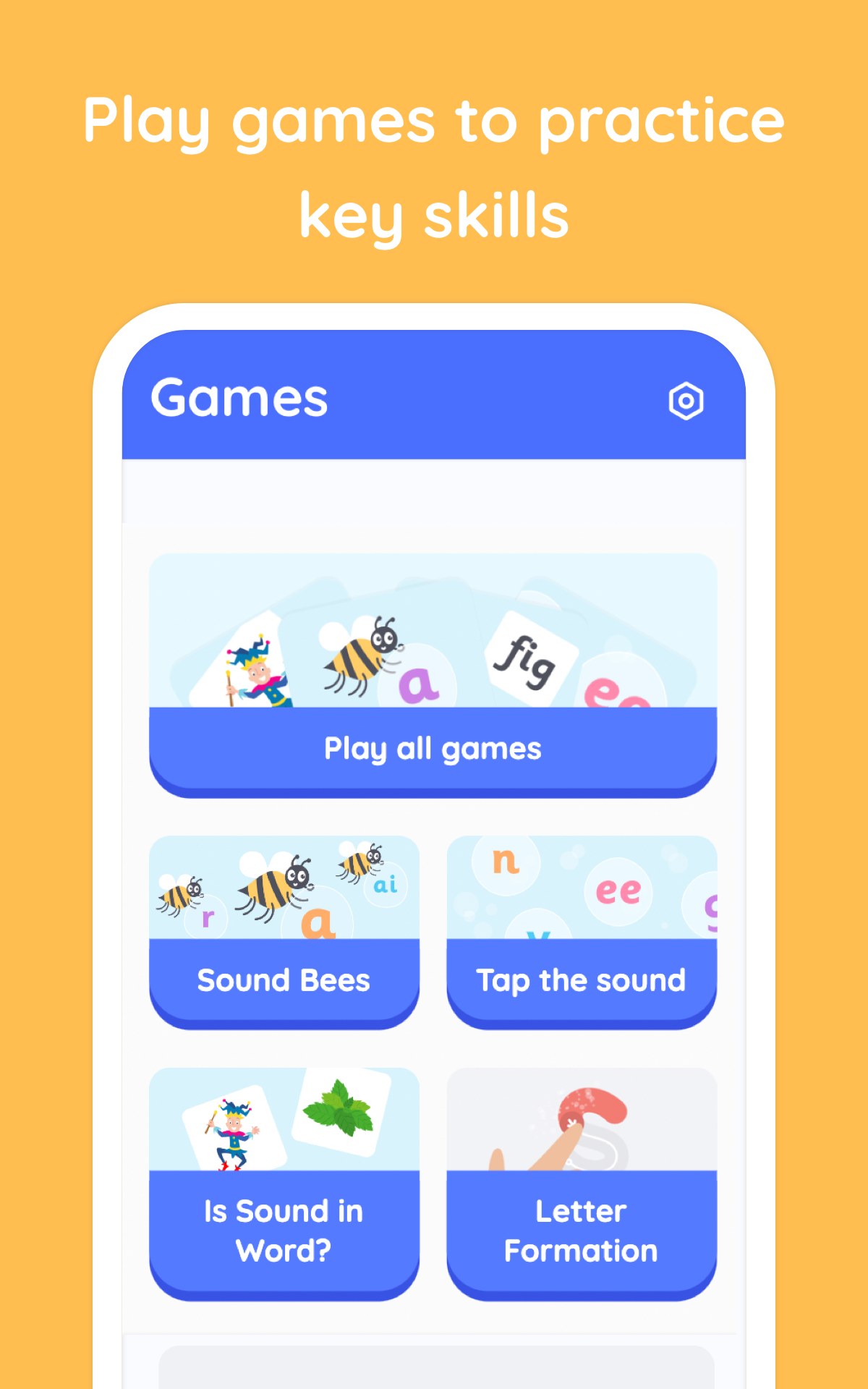Select the 'ai' bubble in Sound Bees
This screenshot has height=1389, width=868.
[x=386, y=884]
